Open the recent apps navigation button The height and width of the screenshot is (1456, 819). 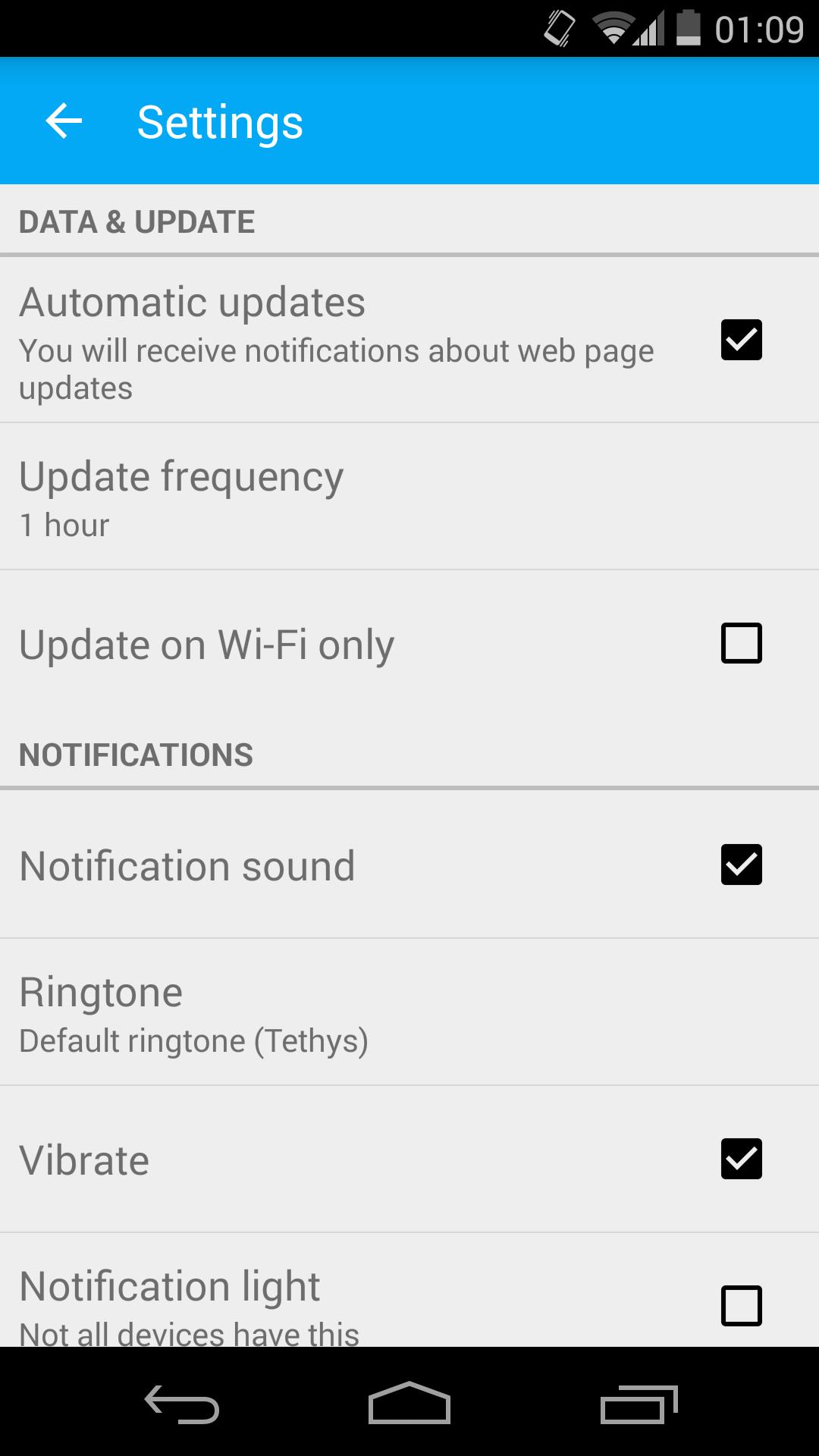pos(639,1401)
